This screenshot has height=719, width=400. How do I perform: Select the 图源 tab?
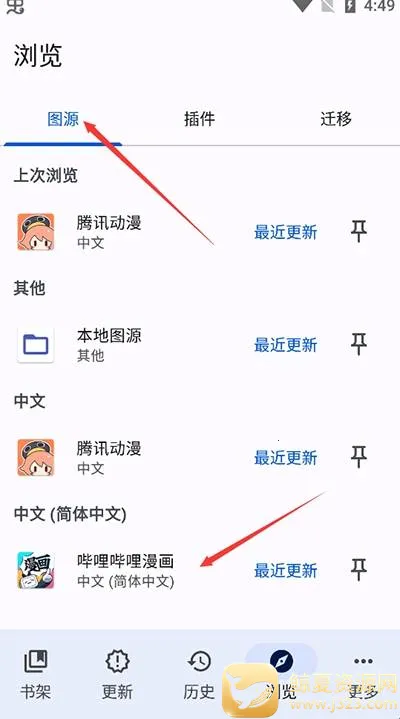click(x=63, y=119)
